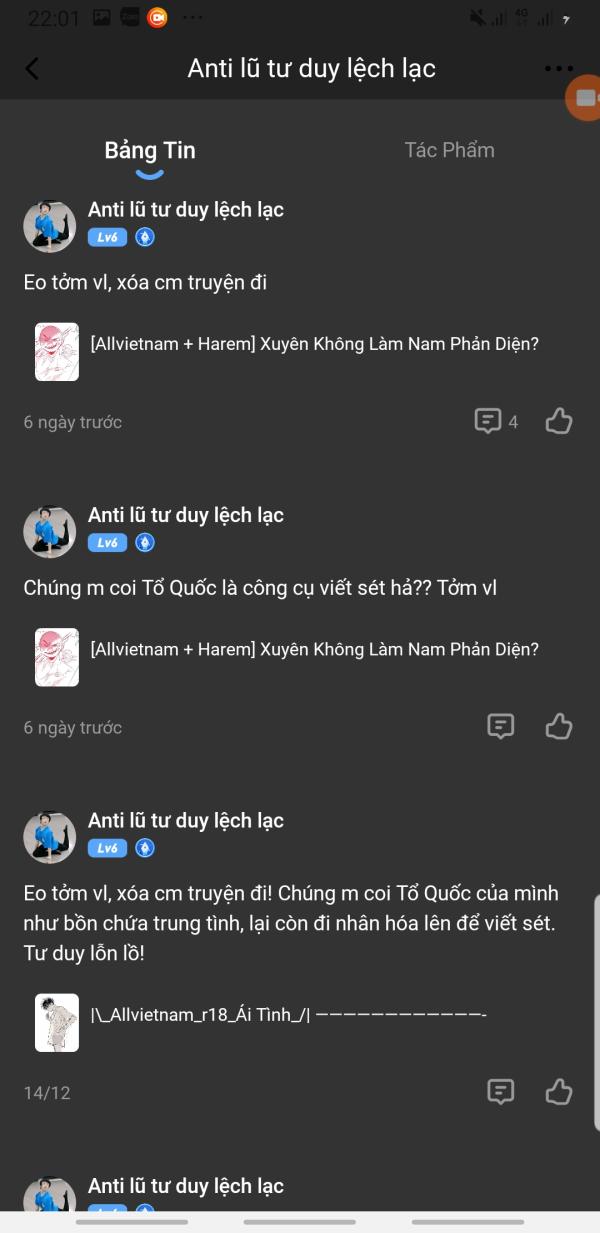Open the comments on the "Chúng m coi Tổ Quốc là công cụ" post

coord(501,726)
